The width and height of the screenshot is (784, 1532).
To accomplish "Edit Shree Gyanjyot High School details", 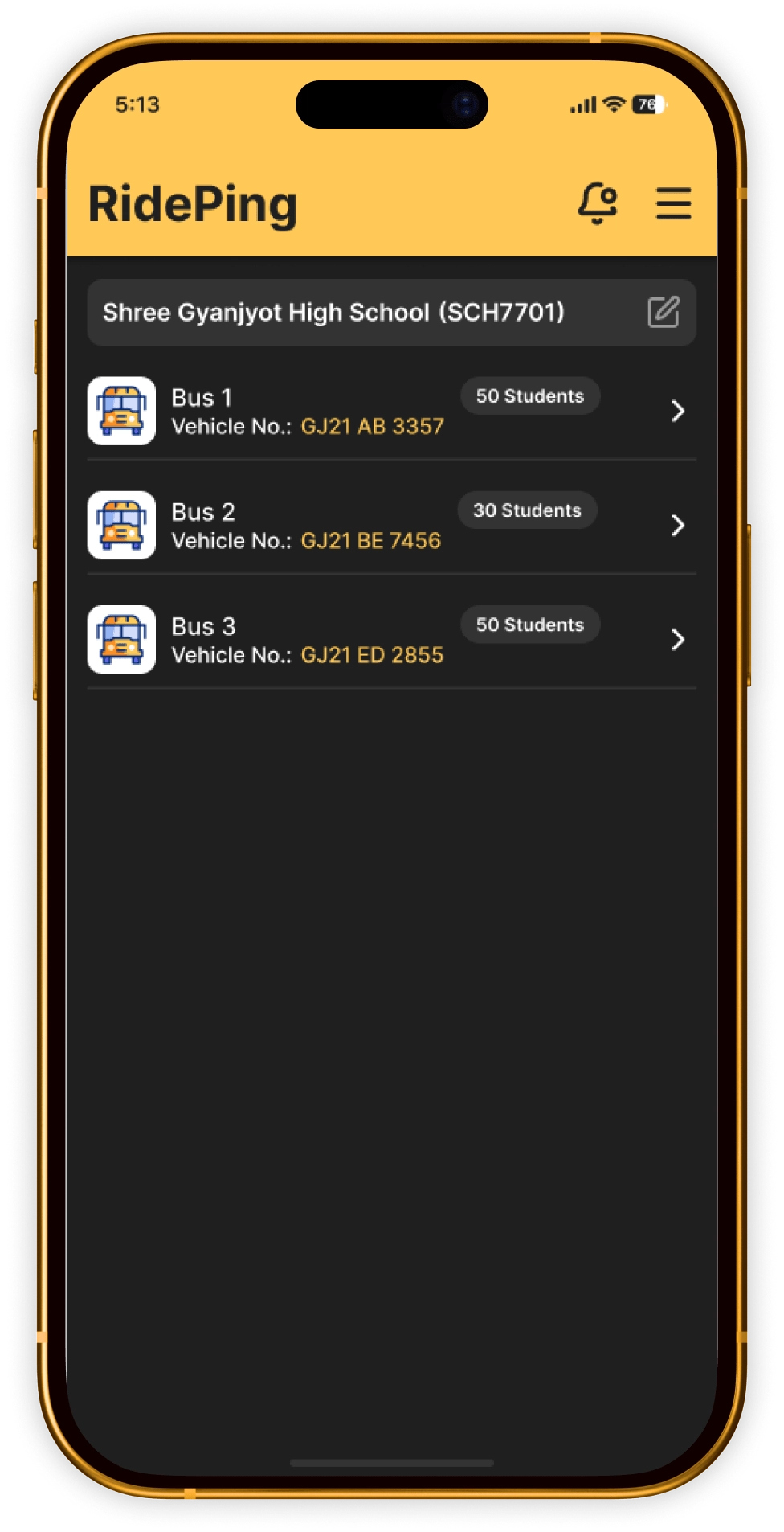I will click(x=664, y=312).
